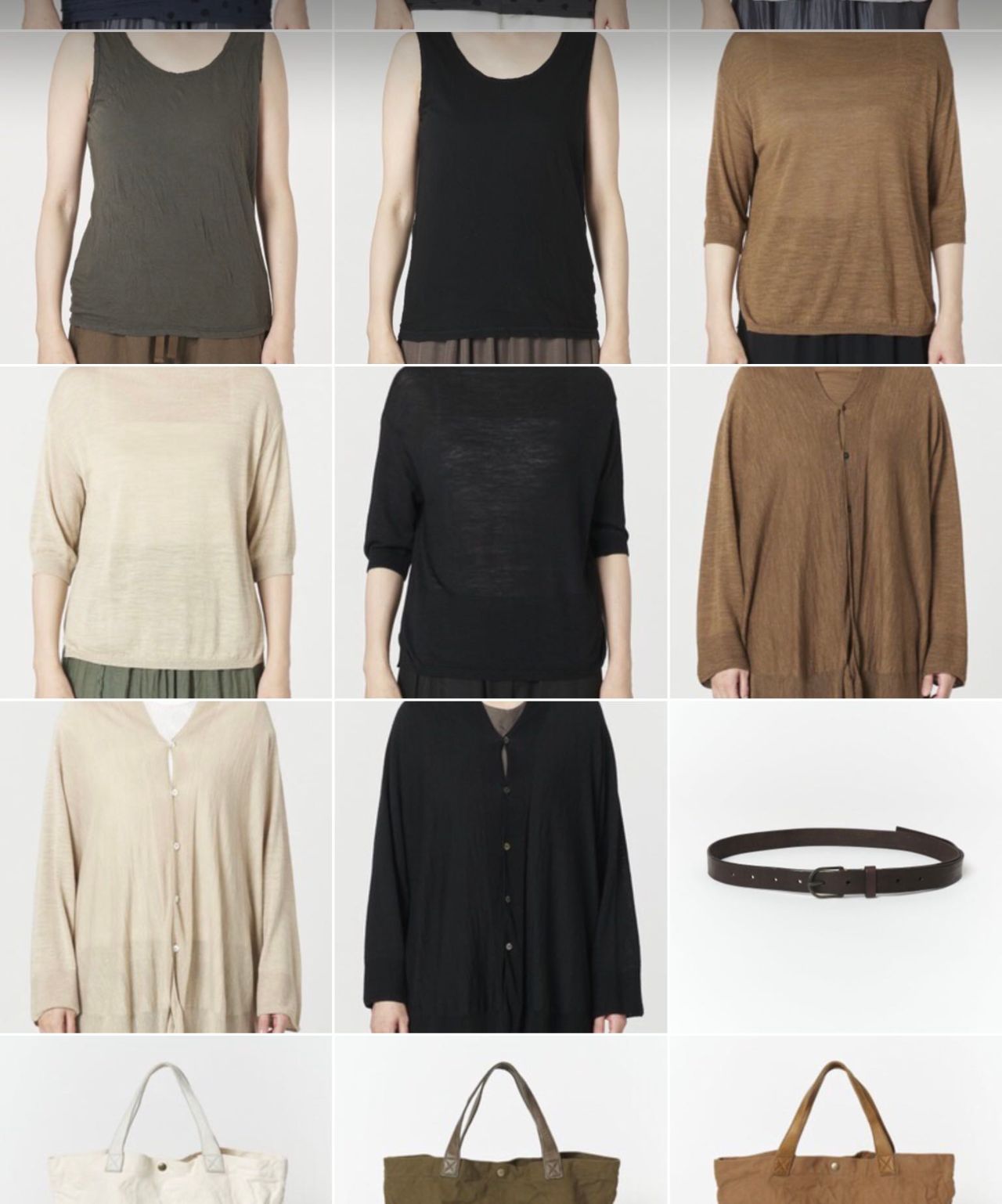View the white canvas tote bag
Screen dimensions: 1002x1204
(166, 1127)
